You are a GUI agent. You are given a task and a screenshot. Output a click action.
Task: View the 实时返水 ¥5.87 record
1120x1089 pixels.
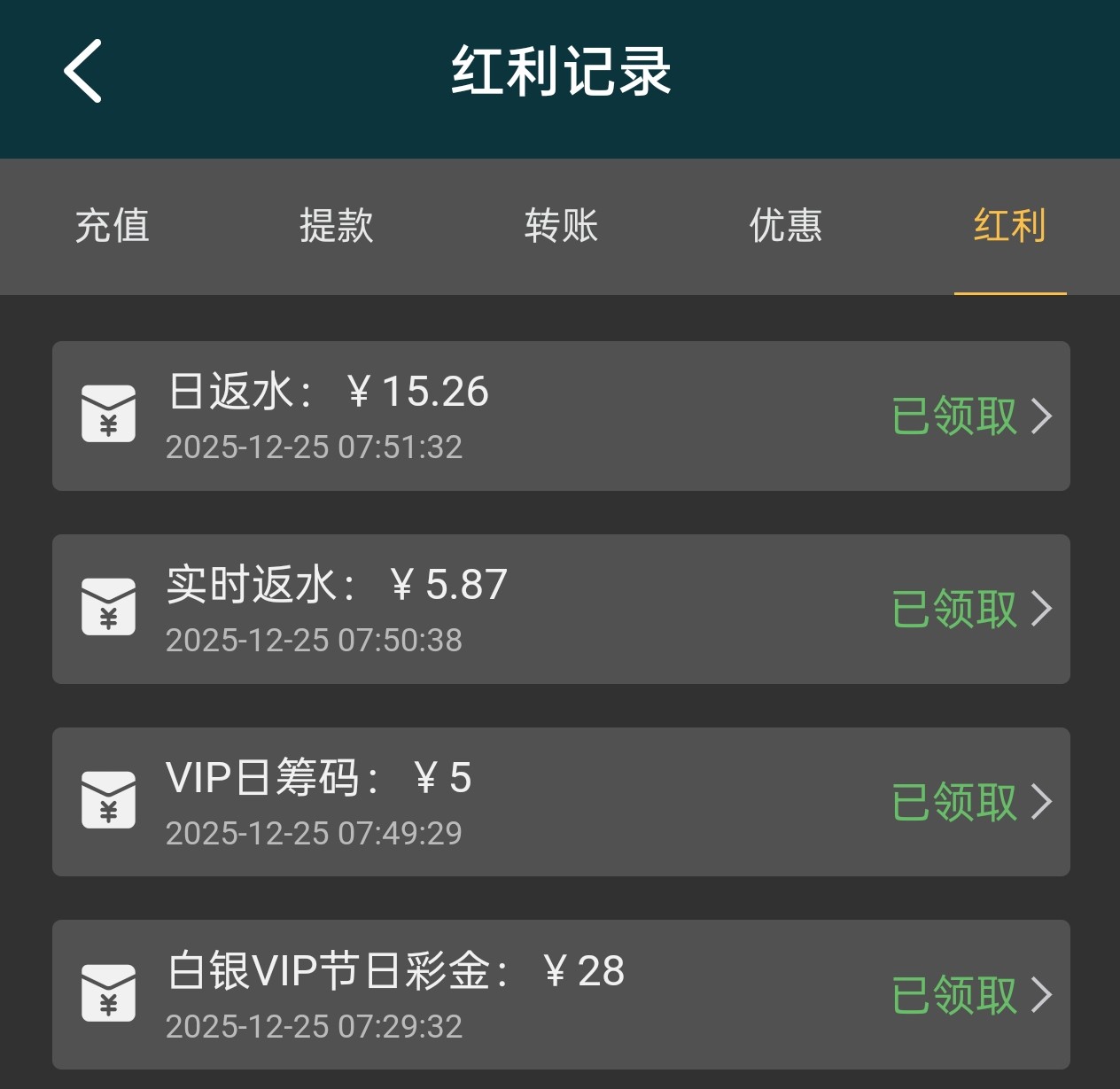(561, 609)
